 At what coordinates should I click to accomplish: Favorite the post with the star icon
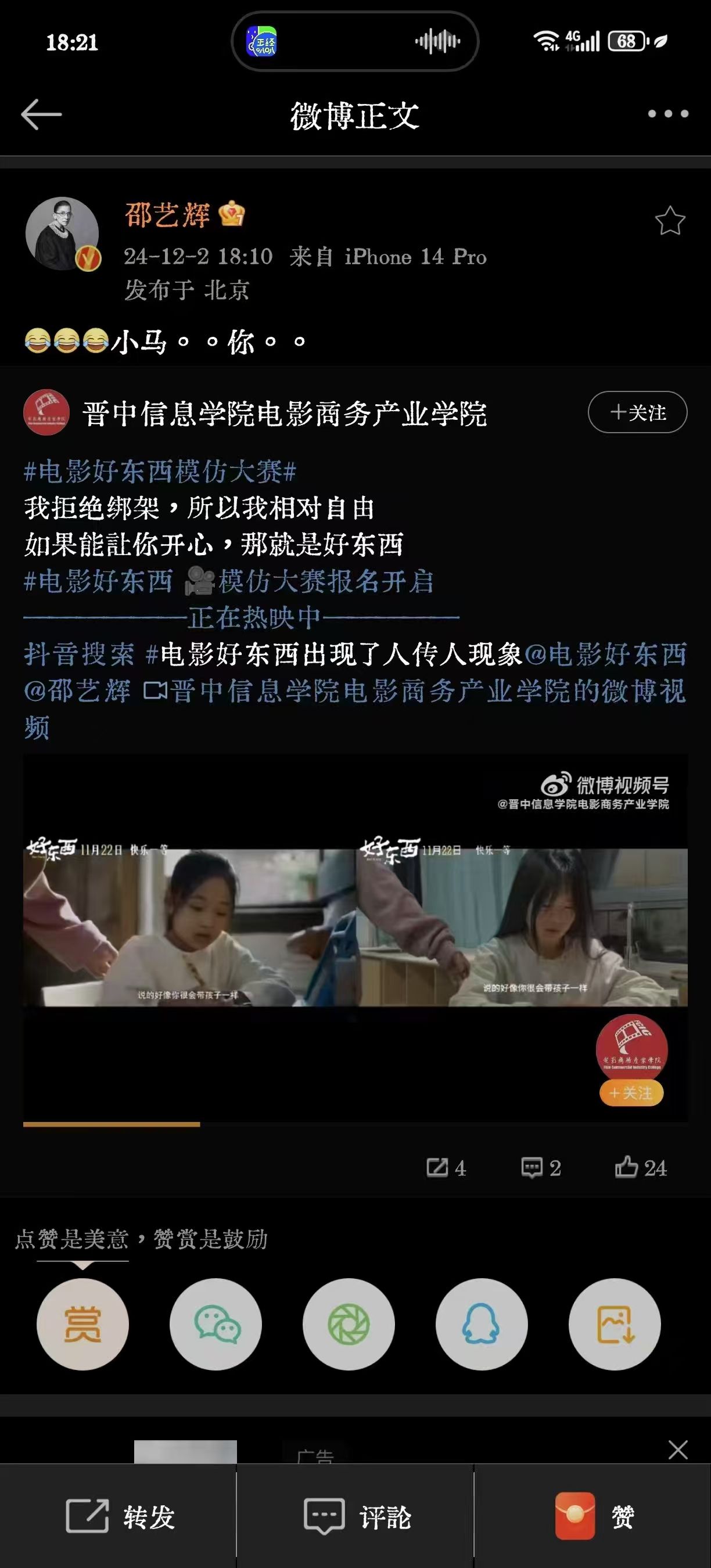pyautogui.click(x=670, y=221)
